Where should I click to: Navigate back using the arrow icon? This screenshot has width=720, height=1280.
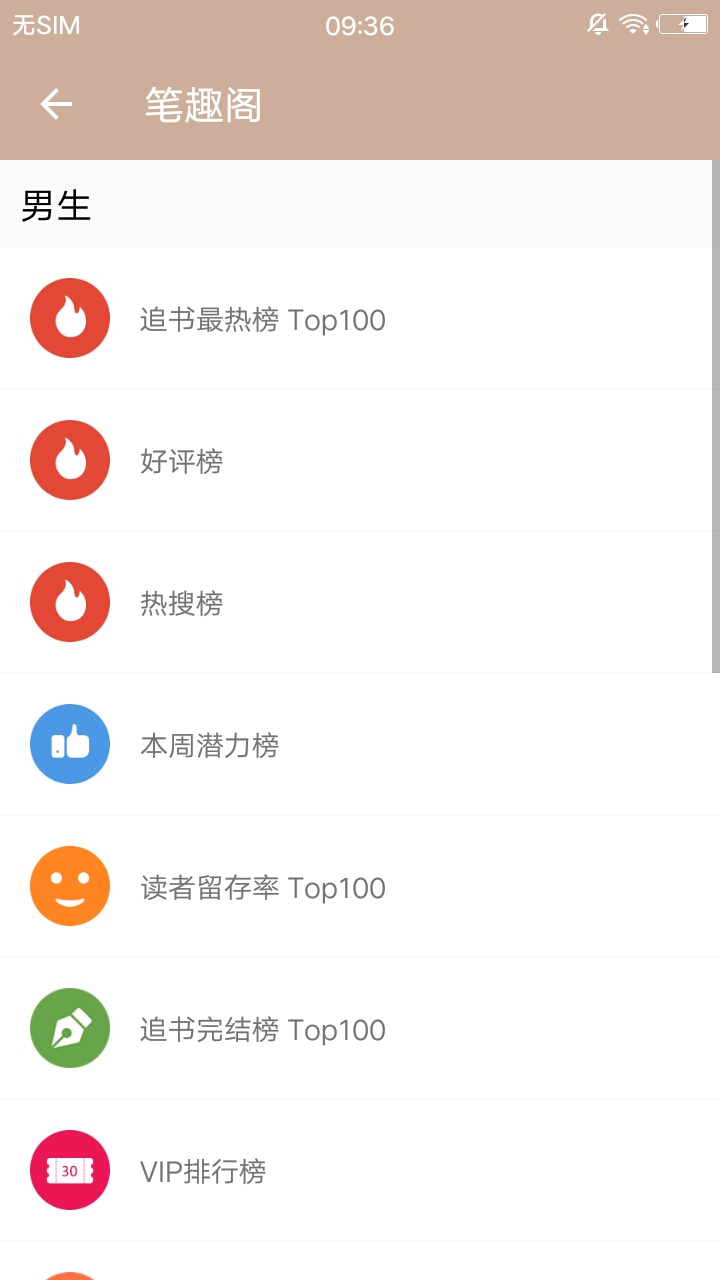[55, 104]
